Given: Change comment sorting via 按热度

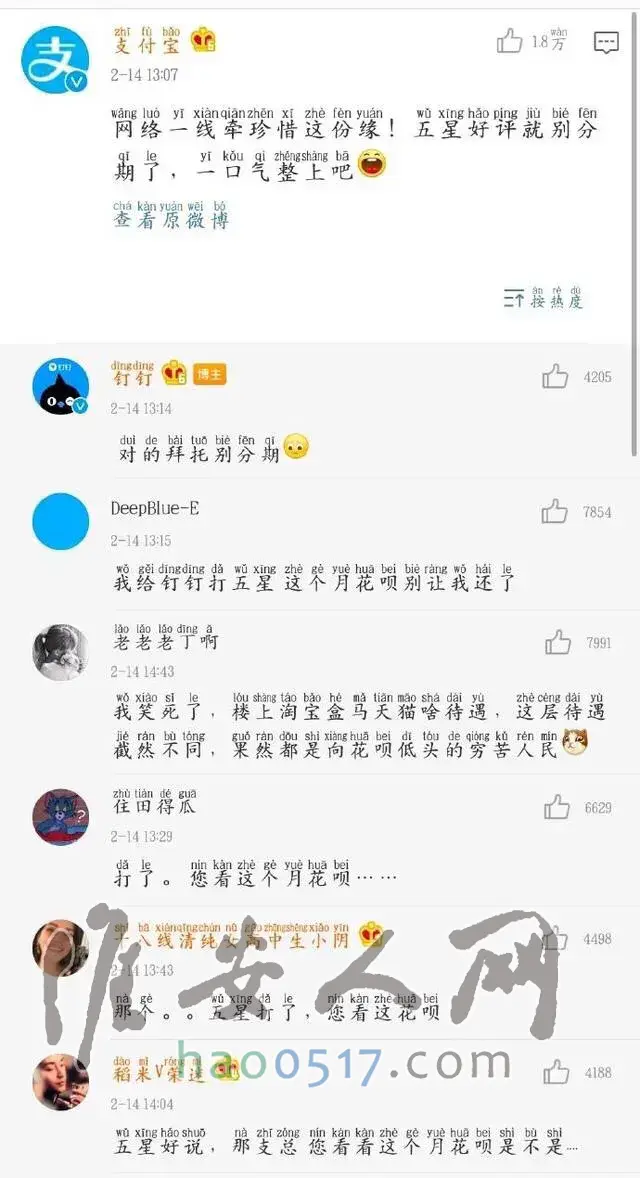Looking at the screenshot, I should click(545, 299).
